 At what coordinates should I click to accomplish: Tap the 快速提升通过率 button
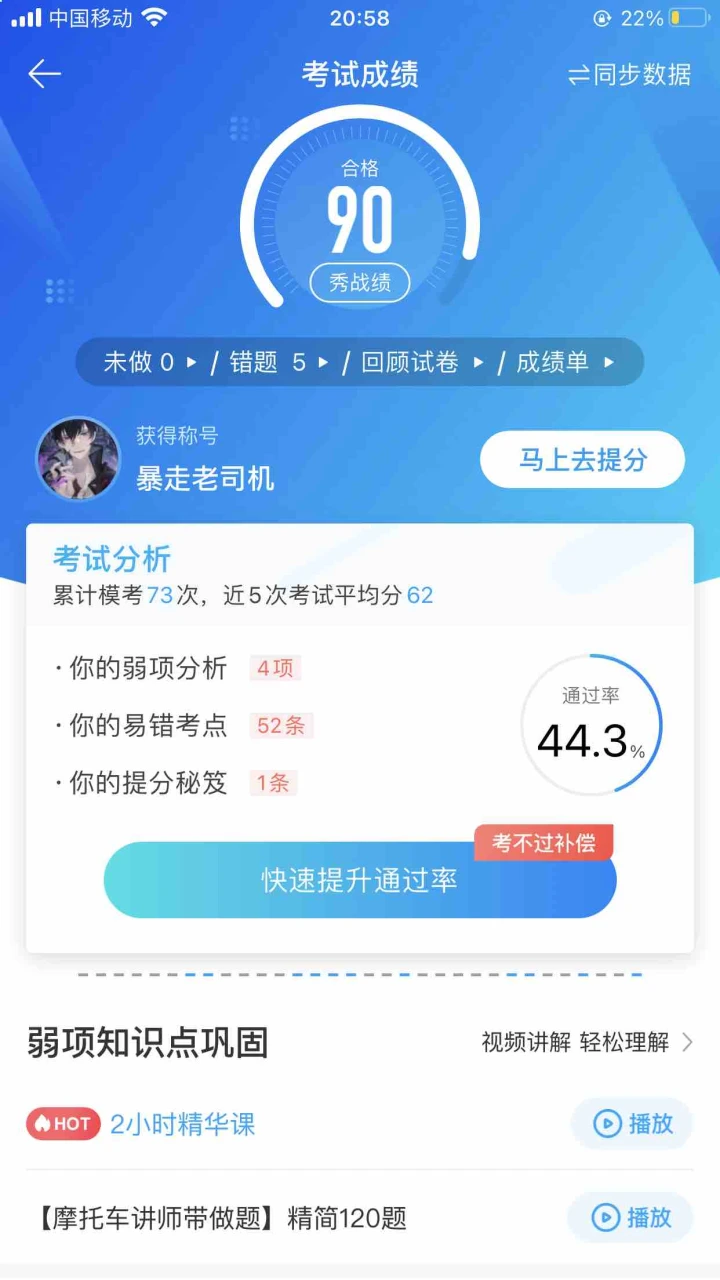point(360,880)
